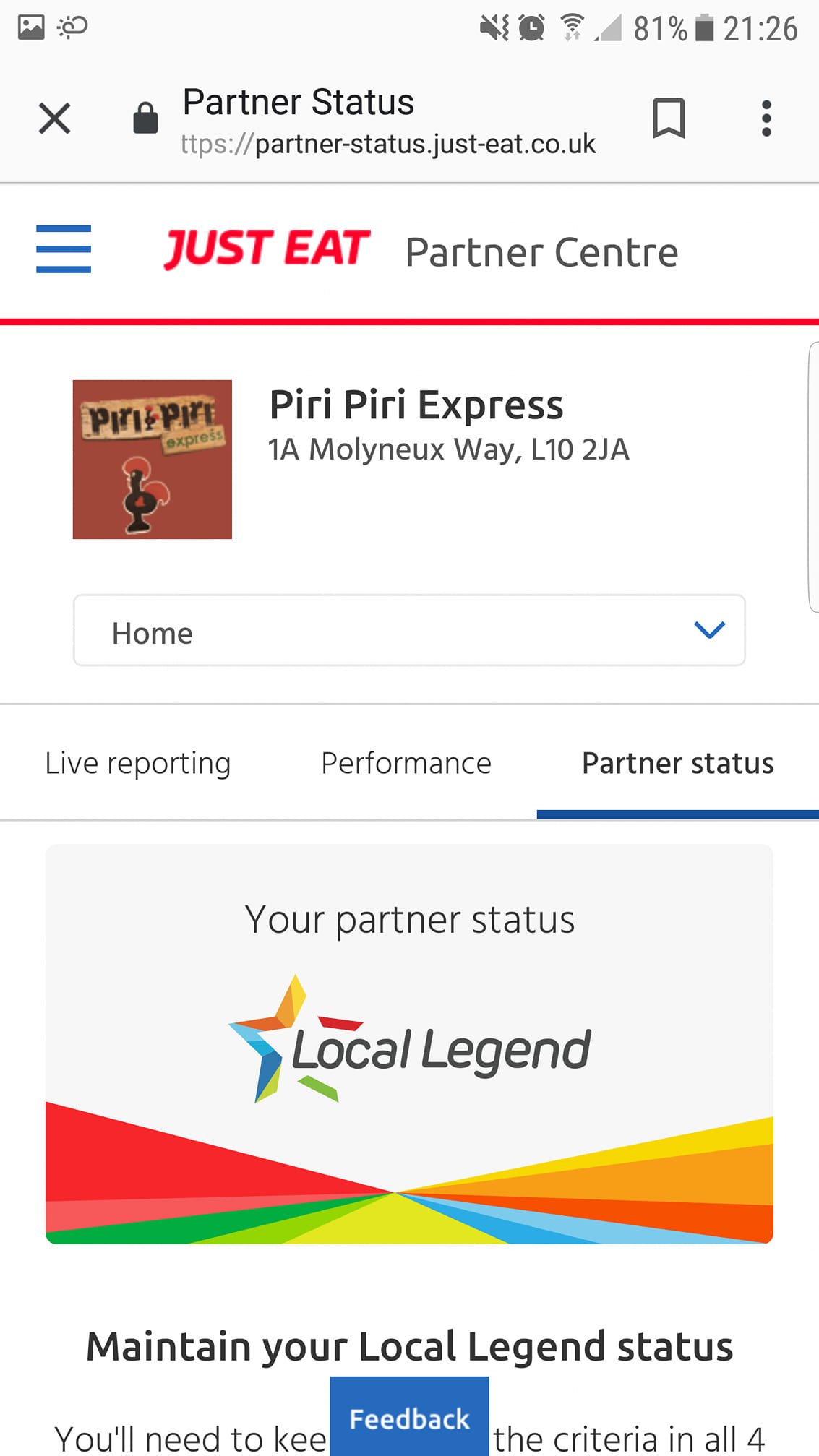Open the Feedback form

409,1418
